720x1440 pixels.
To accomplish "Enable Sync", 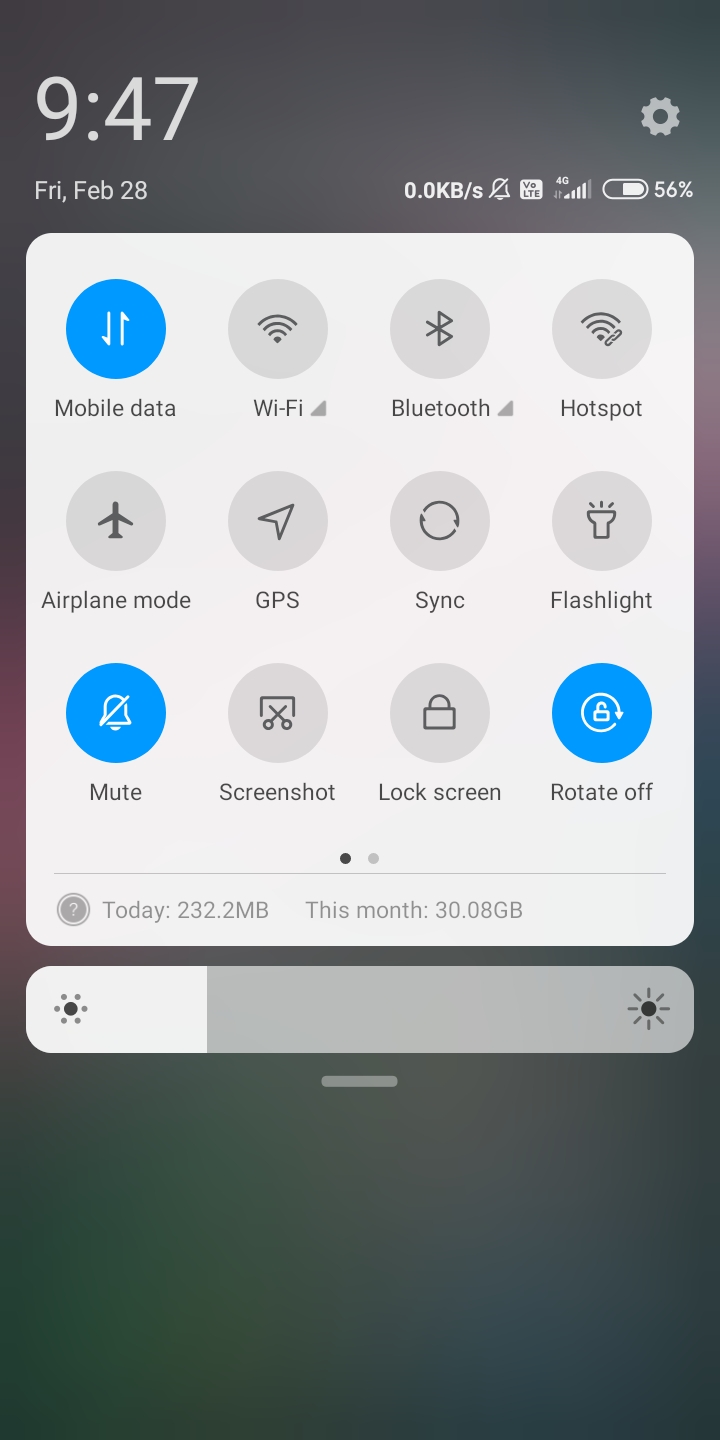I will (440, 521).
